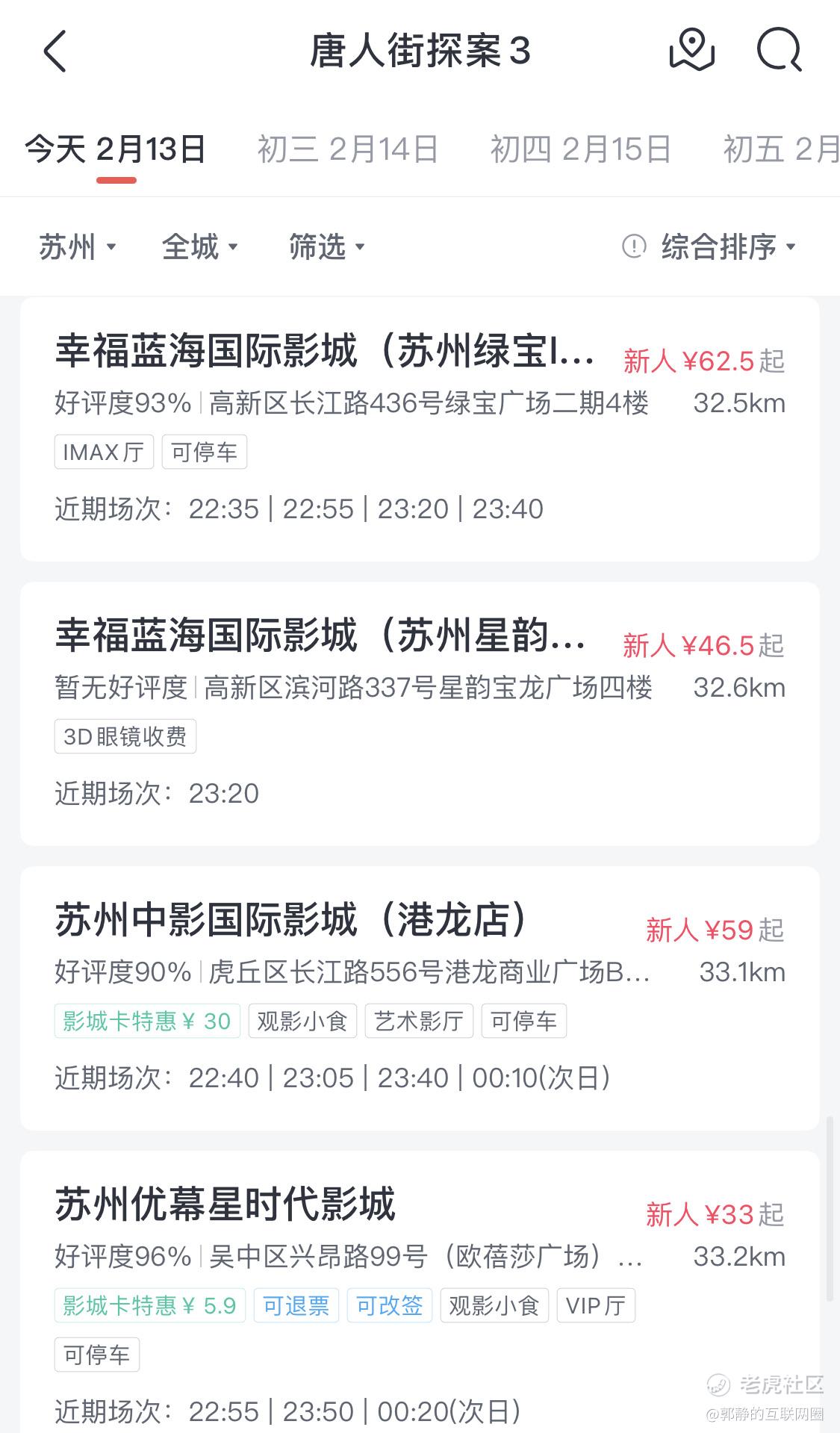Screen dimensions: 840x1433
Task: Go back from the 唐人街探案3 page
Action: tap(55, 51)
